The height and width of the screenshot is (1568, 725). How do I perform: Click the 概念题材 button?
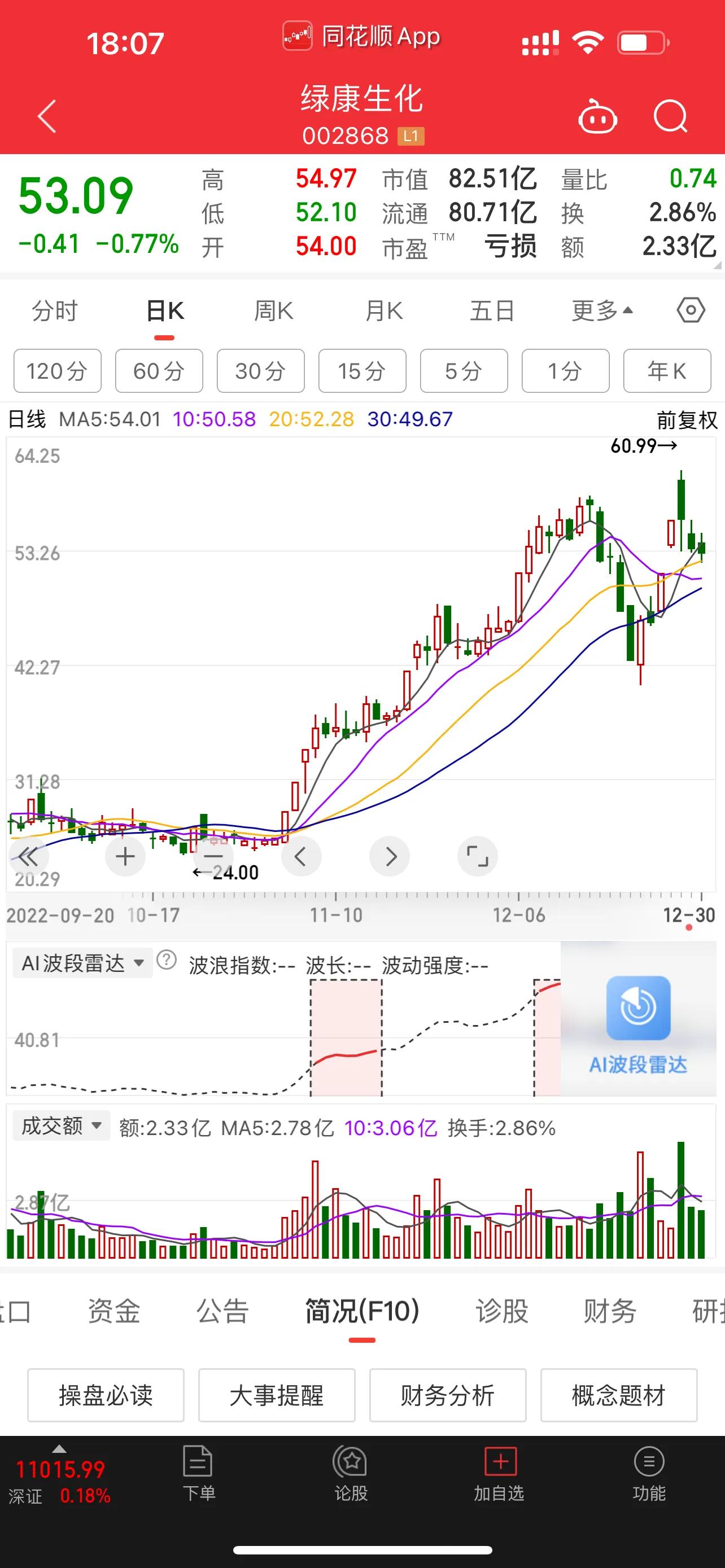pyautogui.click(x=618, y=1395)
